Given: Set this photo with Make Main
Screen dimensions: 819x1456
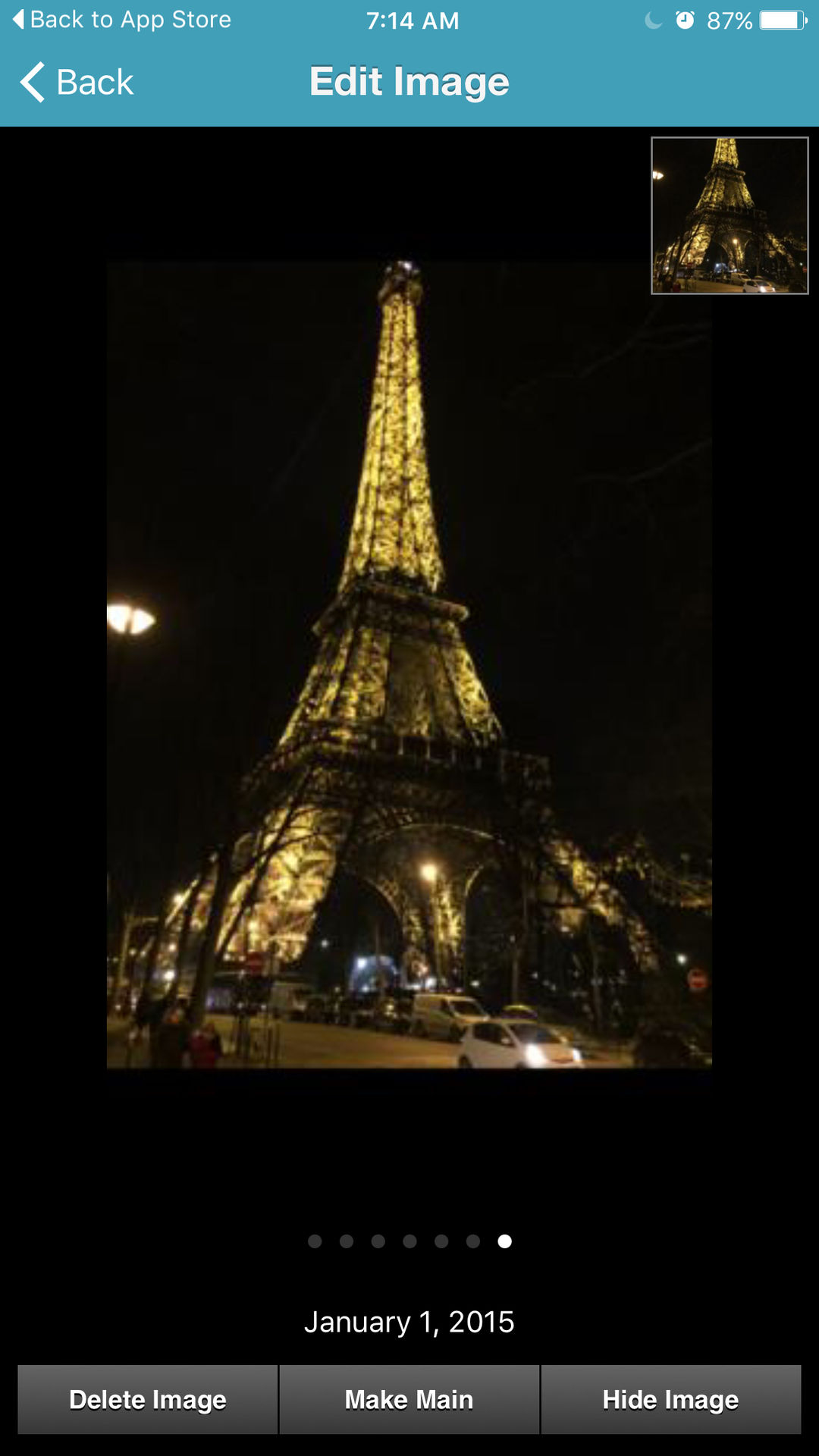Looking at the screenshot, I should pyautogui.click(x=409, y=1399).
